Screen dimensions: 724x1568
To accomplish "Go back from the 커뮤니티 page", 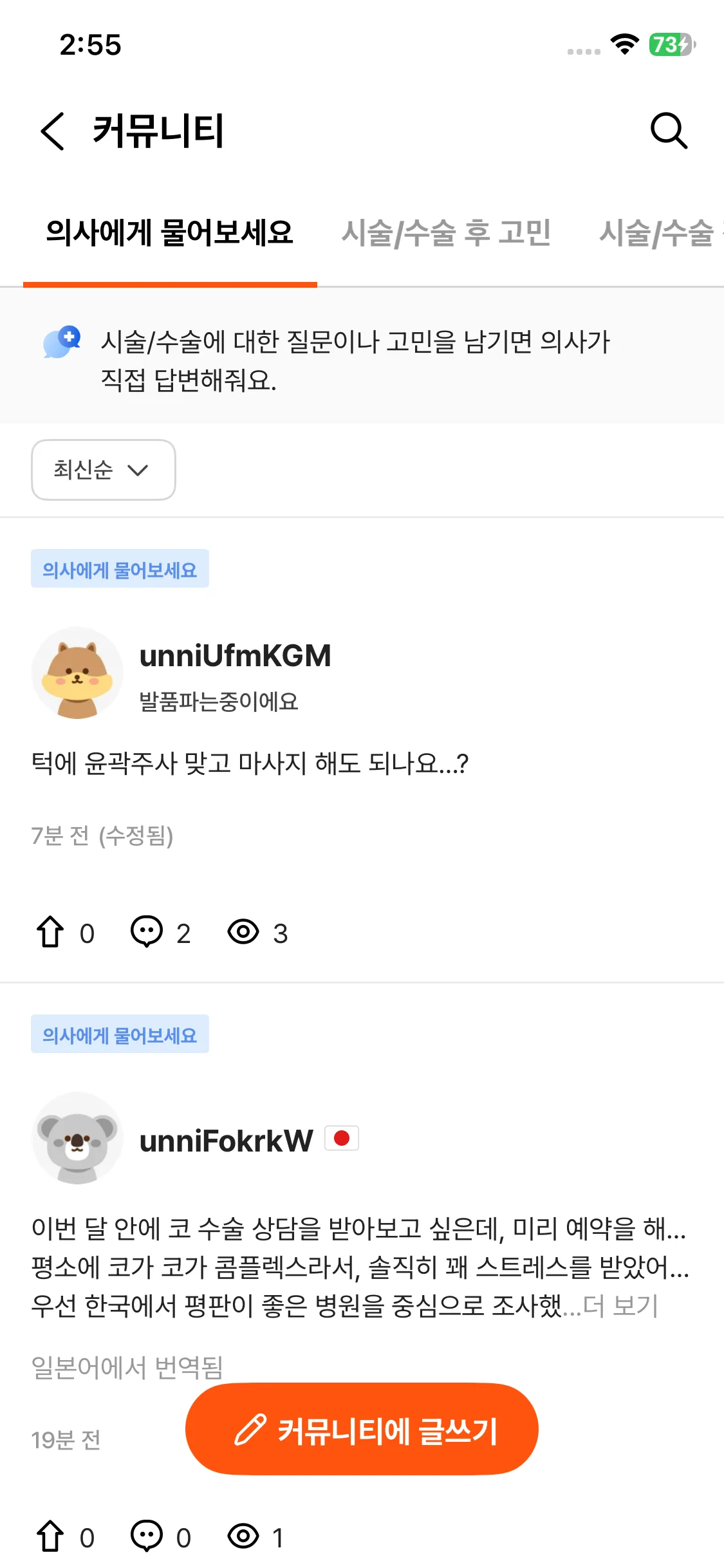I will tap(53, 131).
